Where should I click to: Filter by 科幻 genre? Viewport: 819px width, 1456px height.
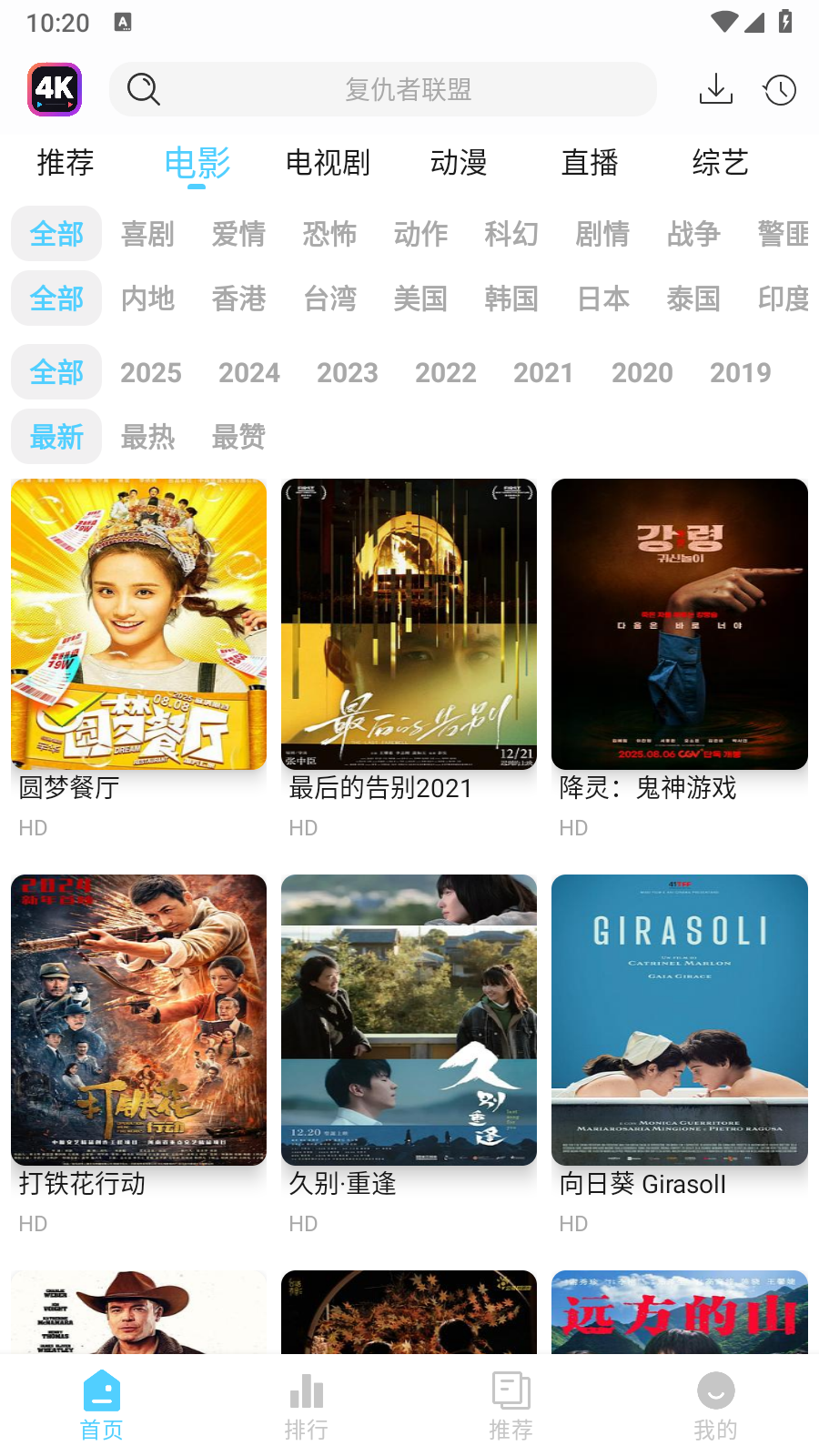click(511, 234)
